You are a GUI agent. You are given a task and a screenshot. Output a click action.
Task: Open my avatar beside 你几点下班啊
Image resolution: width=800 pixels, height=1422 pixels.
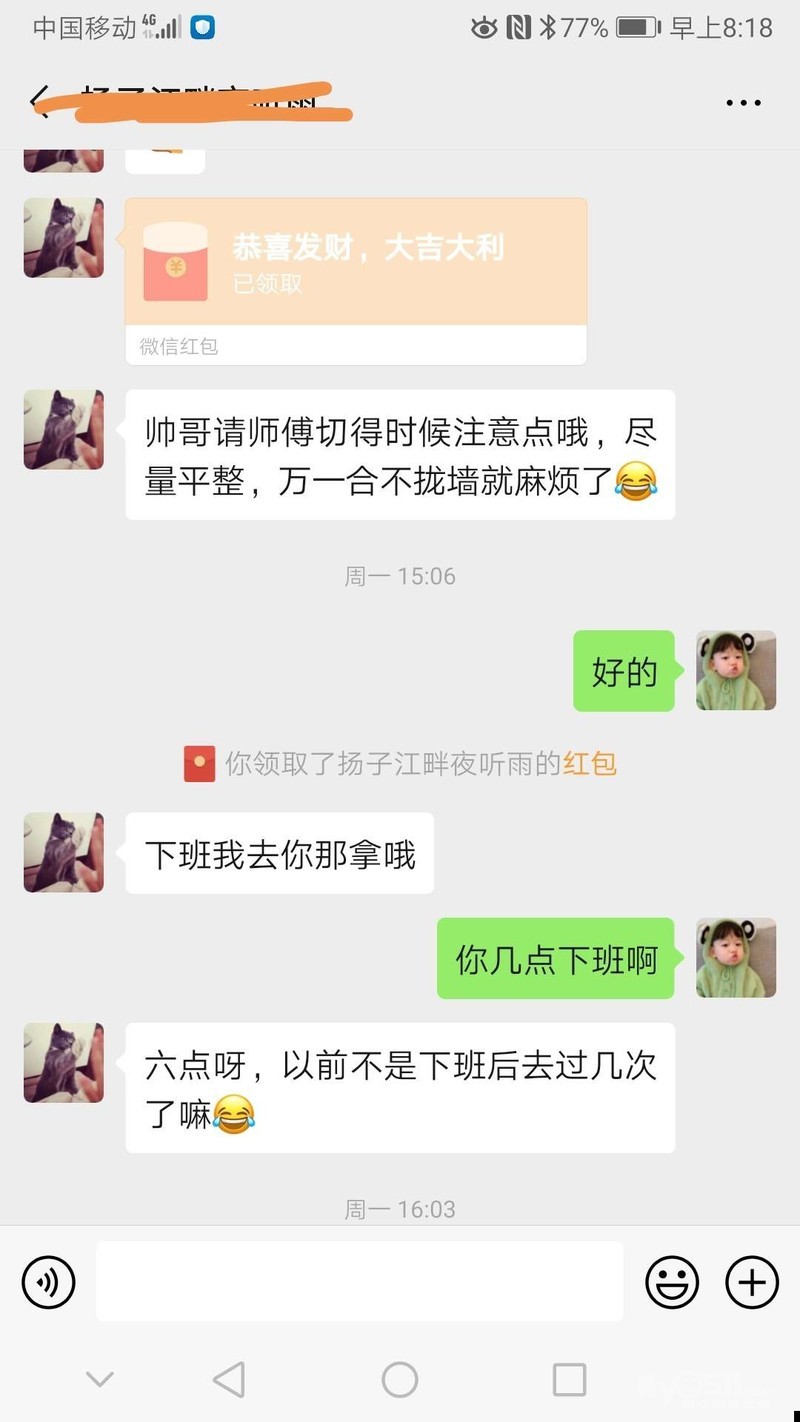click(x=736, y=958)
